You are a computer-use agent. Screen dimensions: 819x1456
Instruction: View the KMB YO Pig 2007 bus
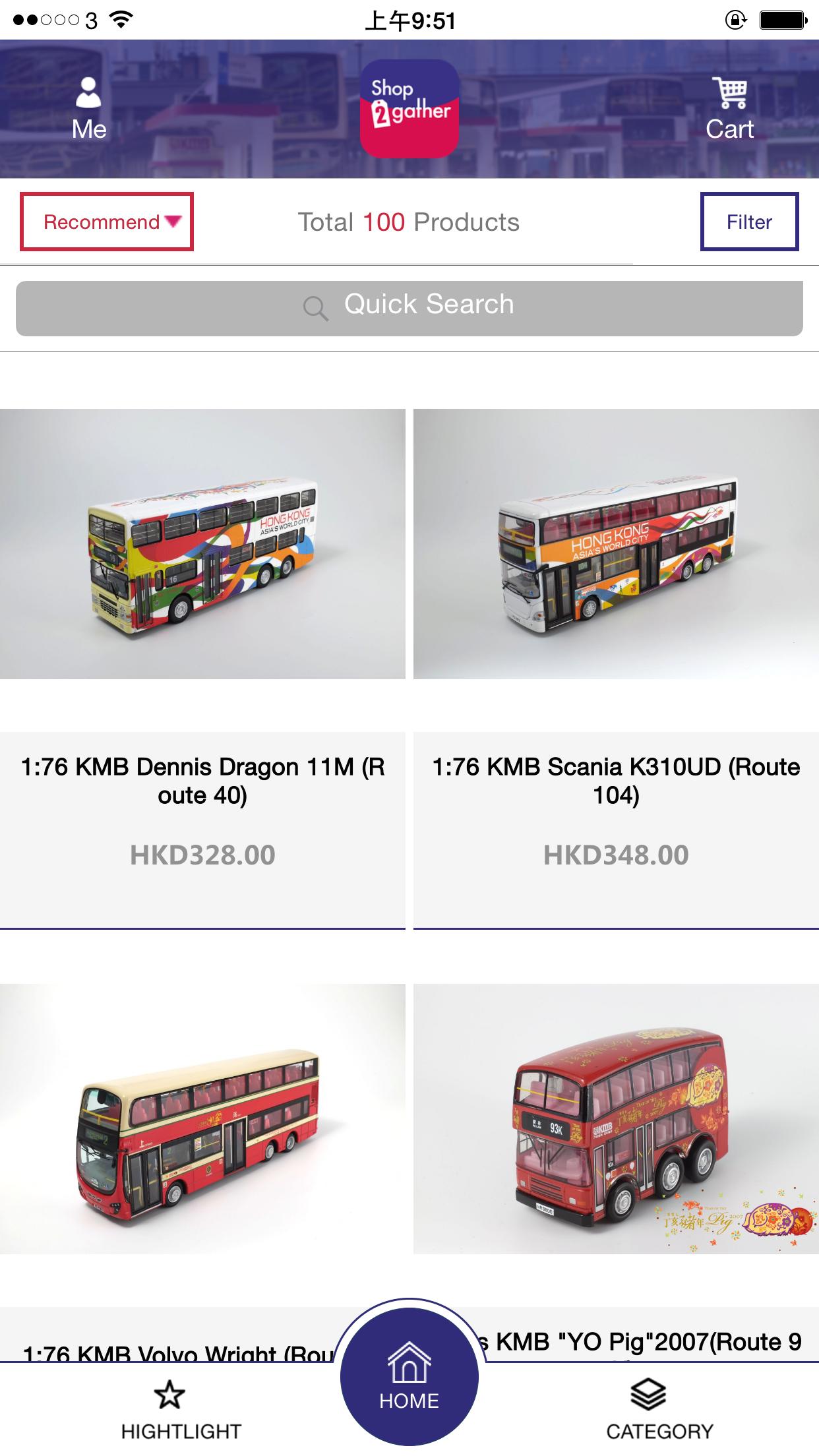pos(616,1118)
